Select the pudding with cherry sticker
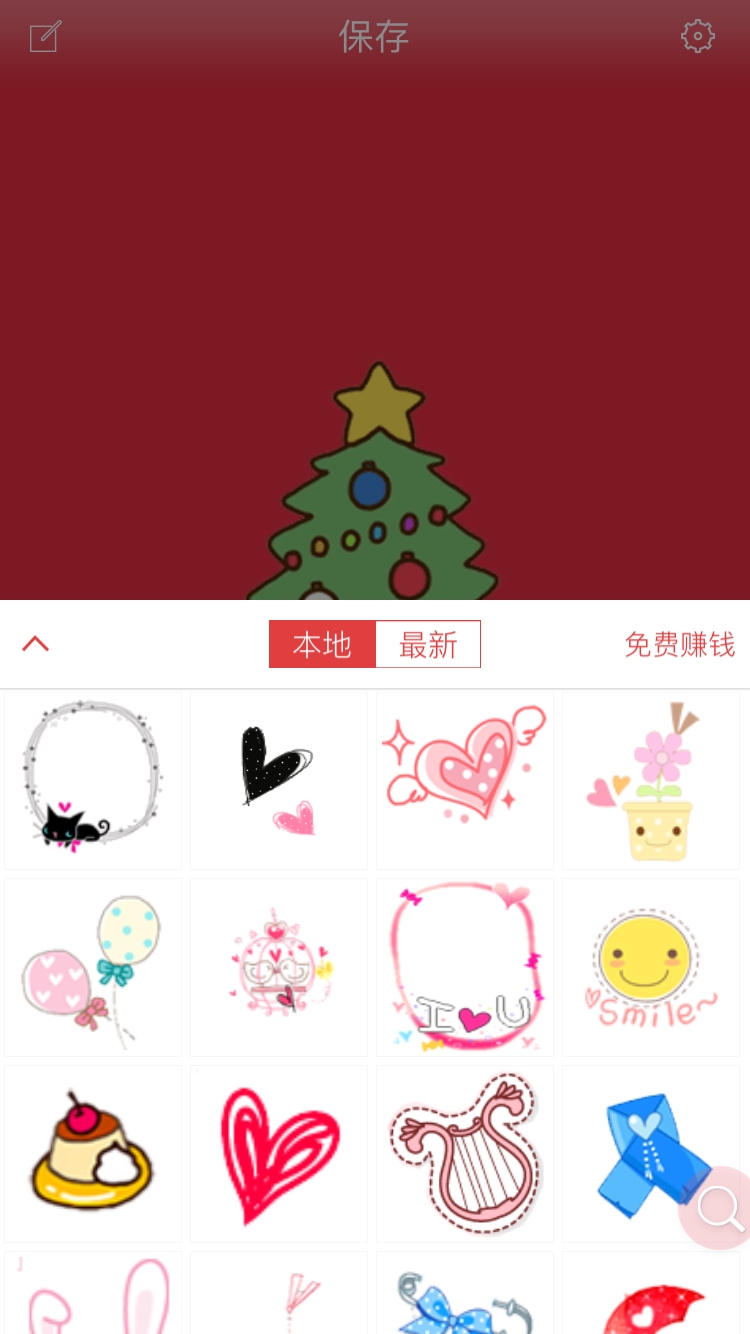The height and width of the screenshot is (1334, 750). coord(93,1153)
